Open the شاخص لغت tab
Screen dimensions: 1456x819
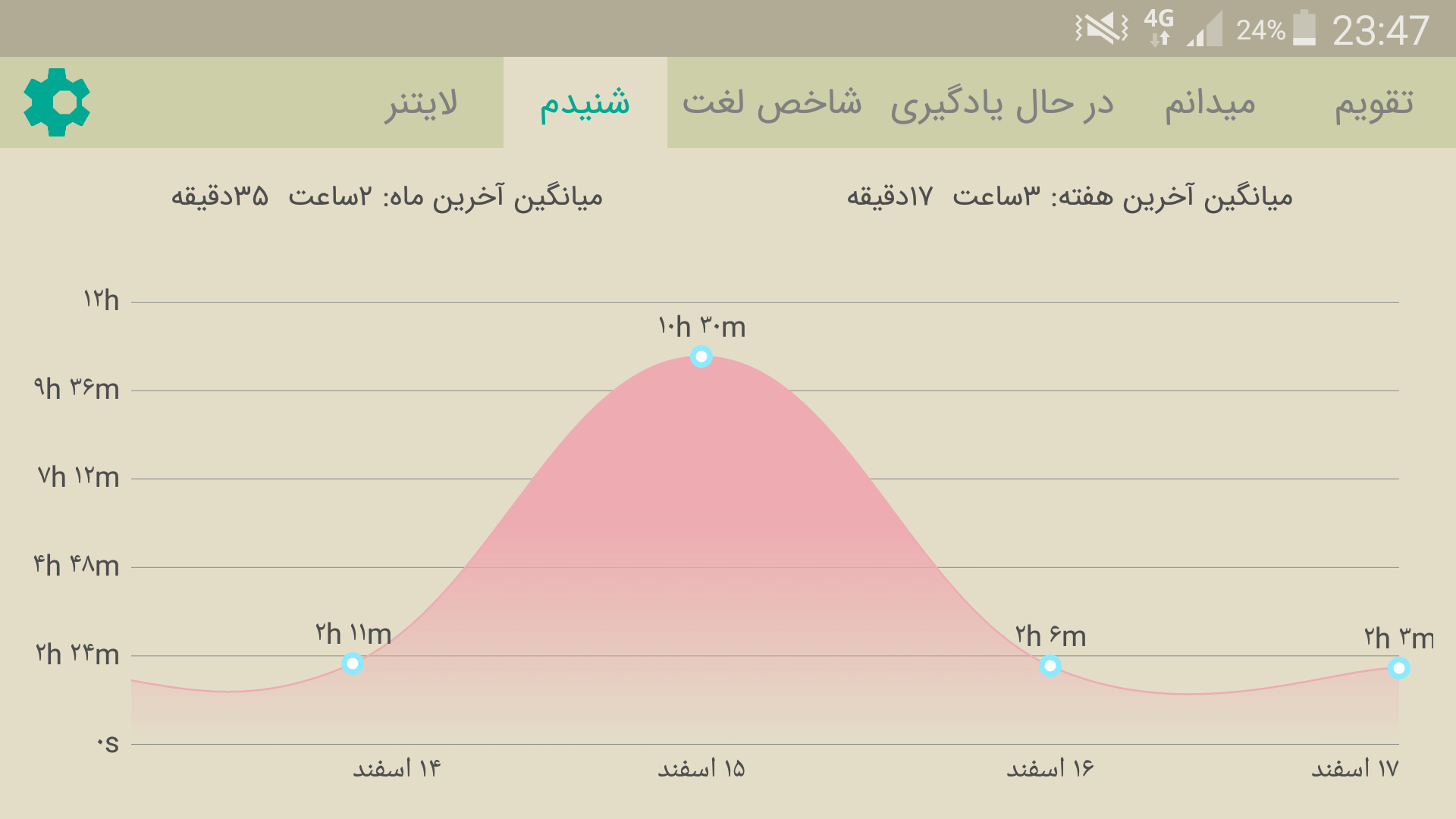pyautogui.click(x=771, y=102)
